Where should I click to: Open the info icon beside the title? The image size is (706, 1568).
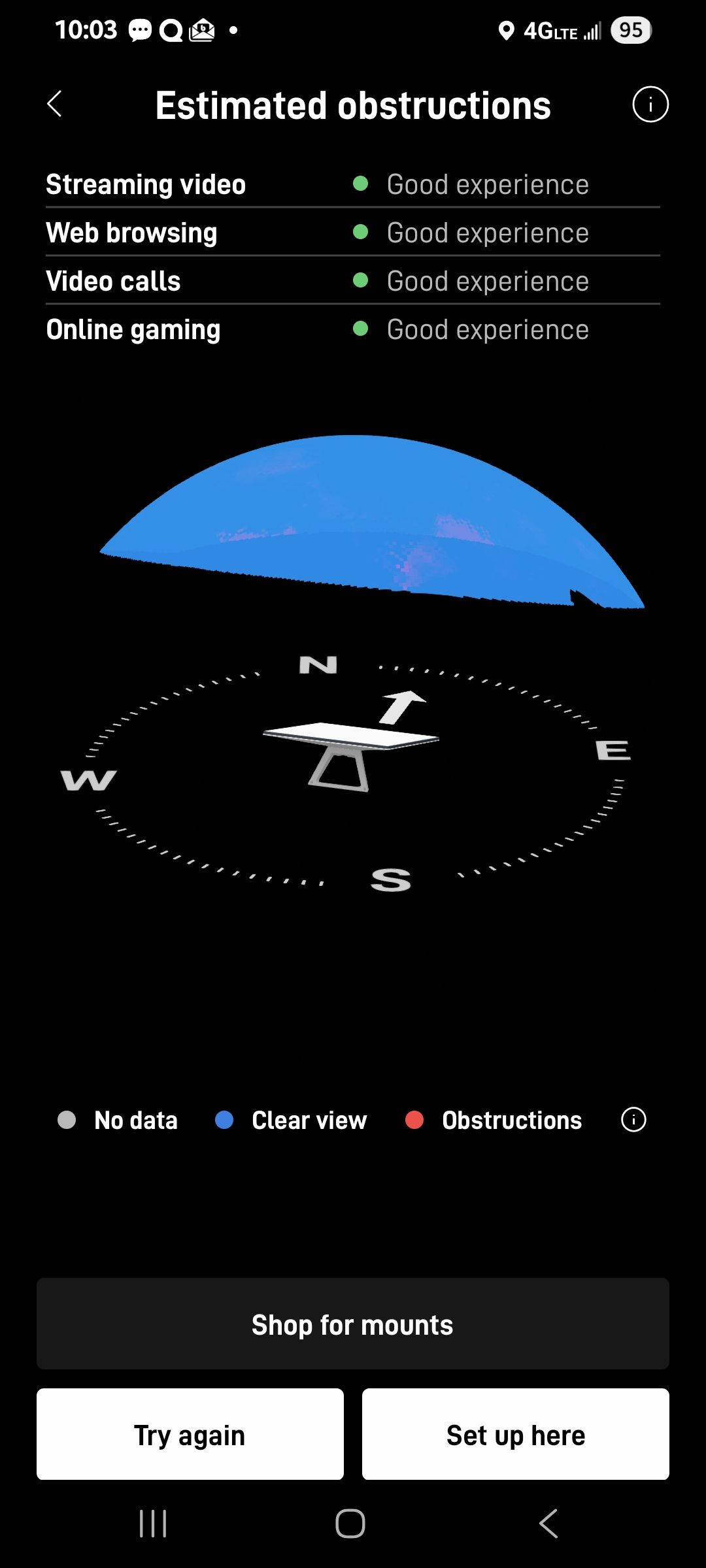point(650,105)
